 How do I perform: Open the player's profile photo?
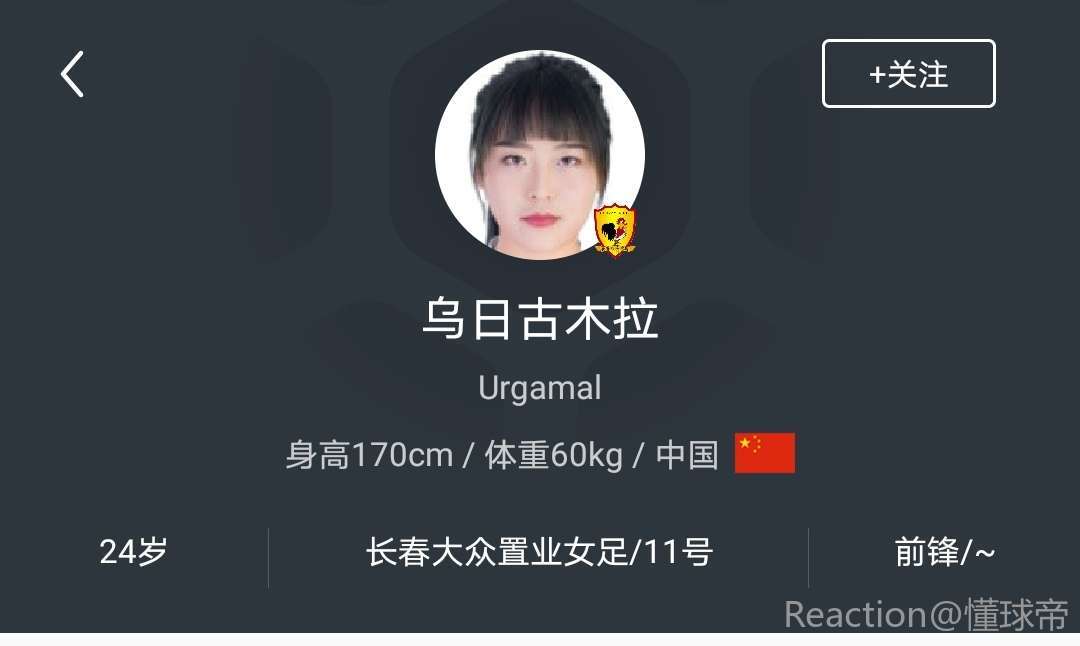point(539,155)
